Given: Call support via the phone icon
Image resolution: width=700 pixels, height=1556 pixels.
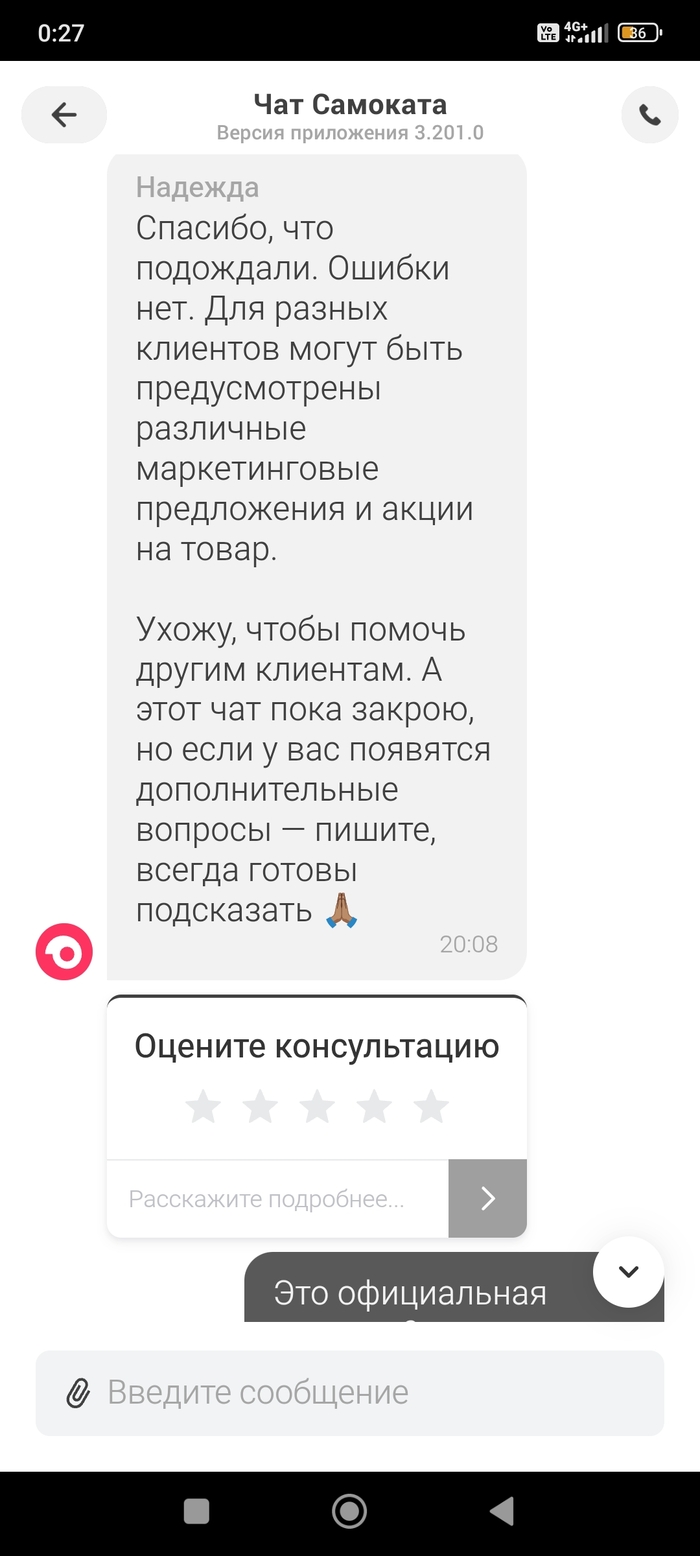Looking at the screenshot, I should click(x=650, y=115).
